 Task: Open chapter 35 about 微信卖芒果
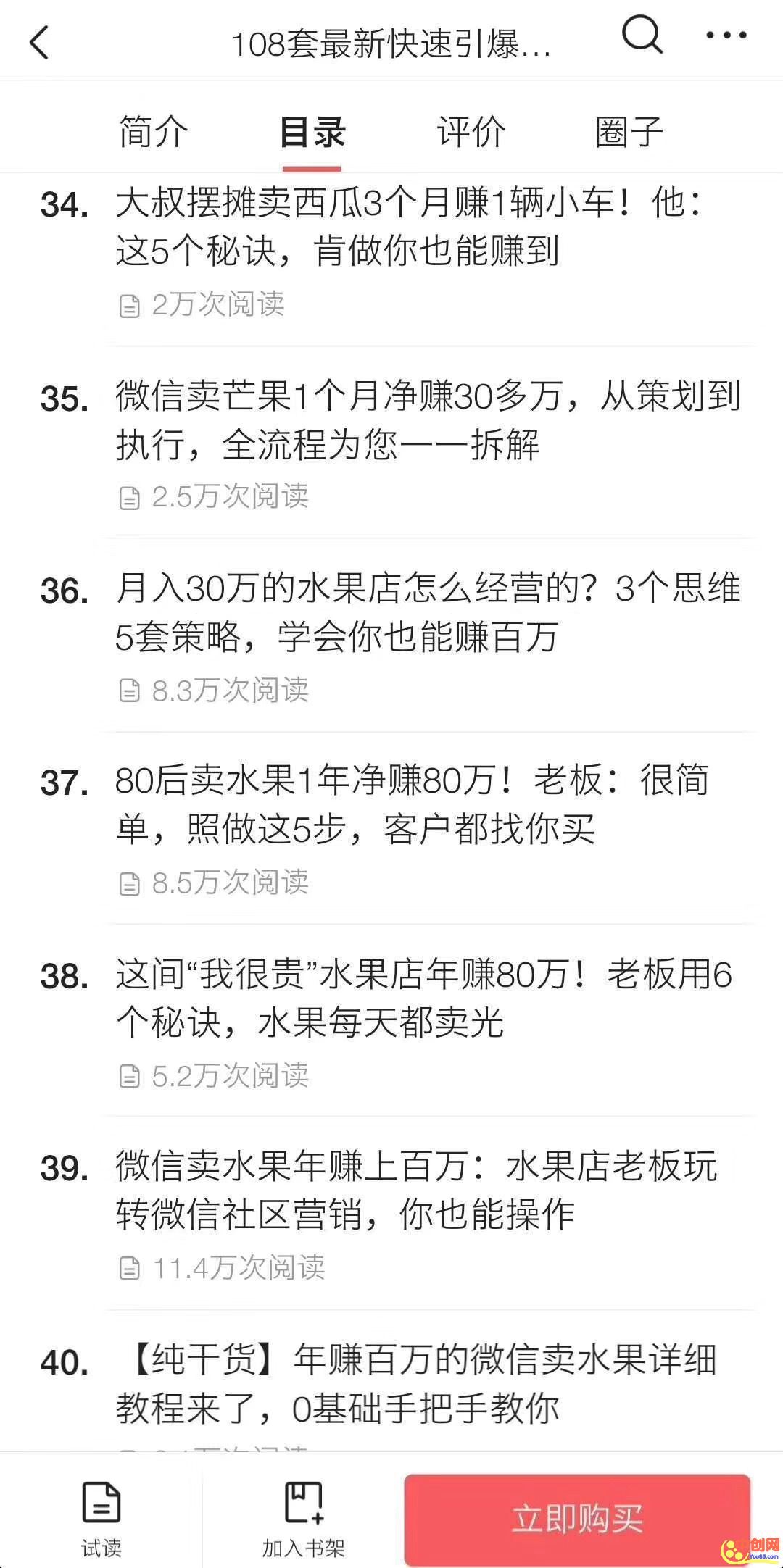tap(428, 420)
